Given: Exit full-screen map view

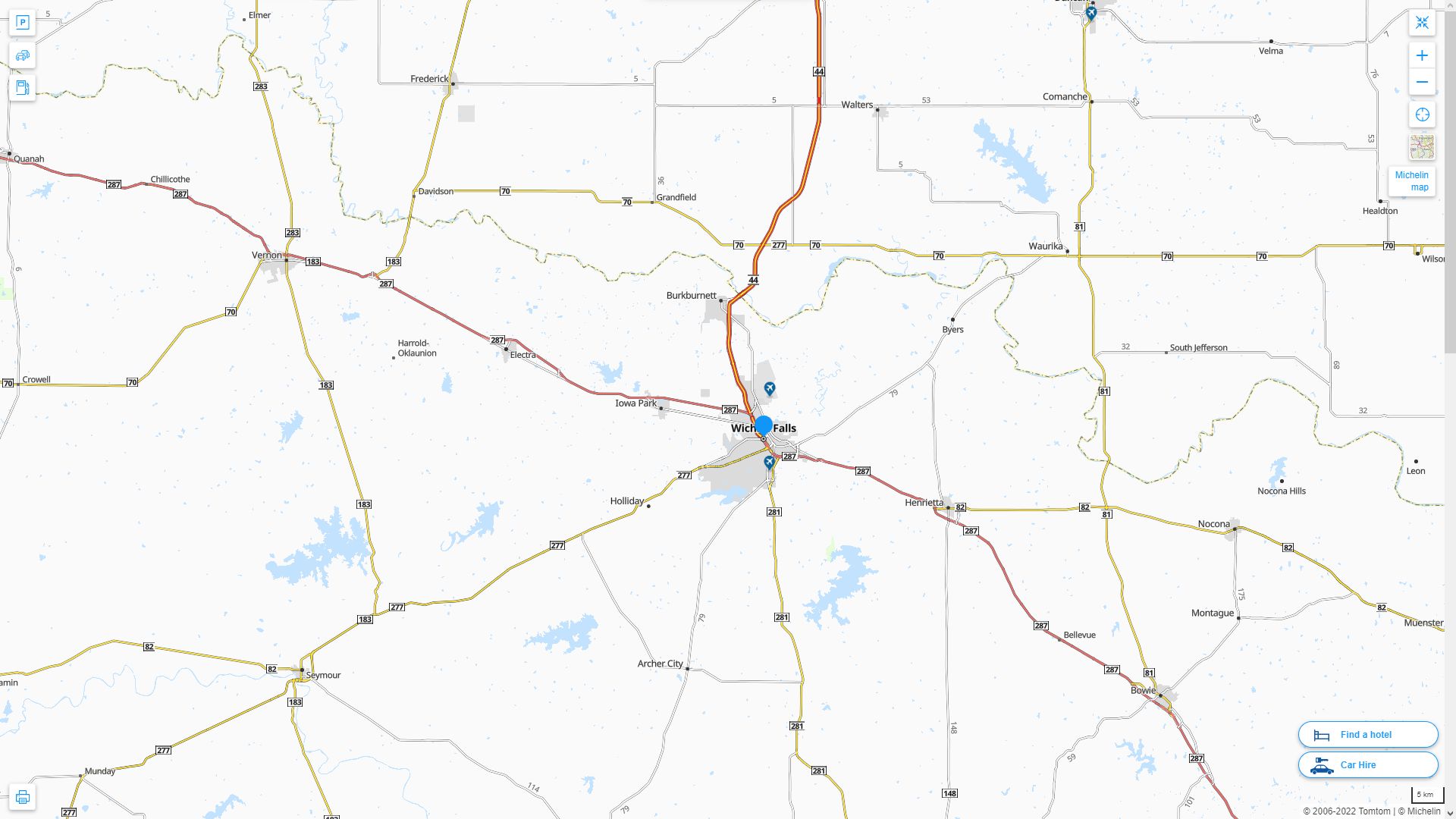Looking at the screenshot, I should (x=1422, y=23).
